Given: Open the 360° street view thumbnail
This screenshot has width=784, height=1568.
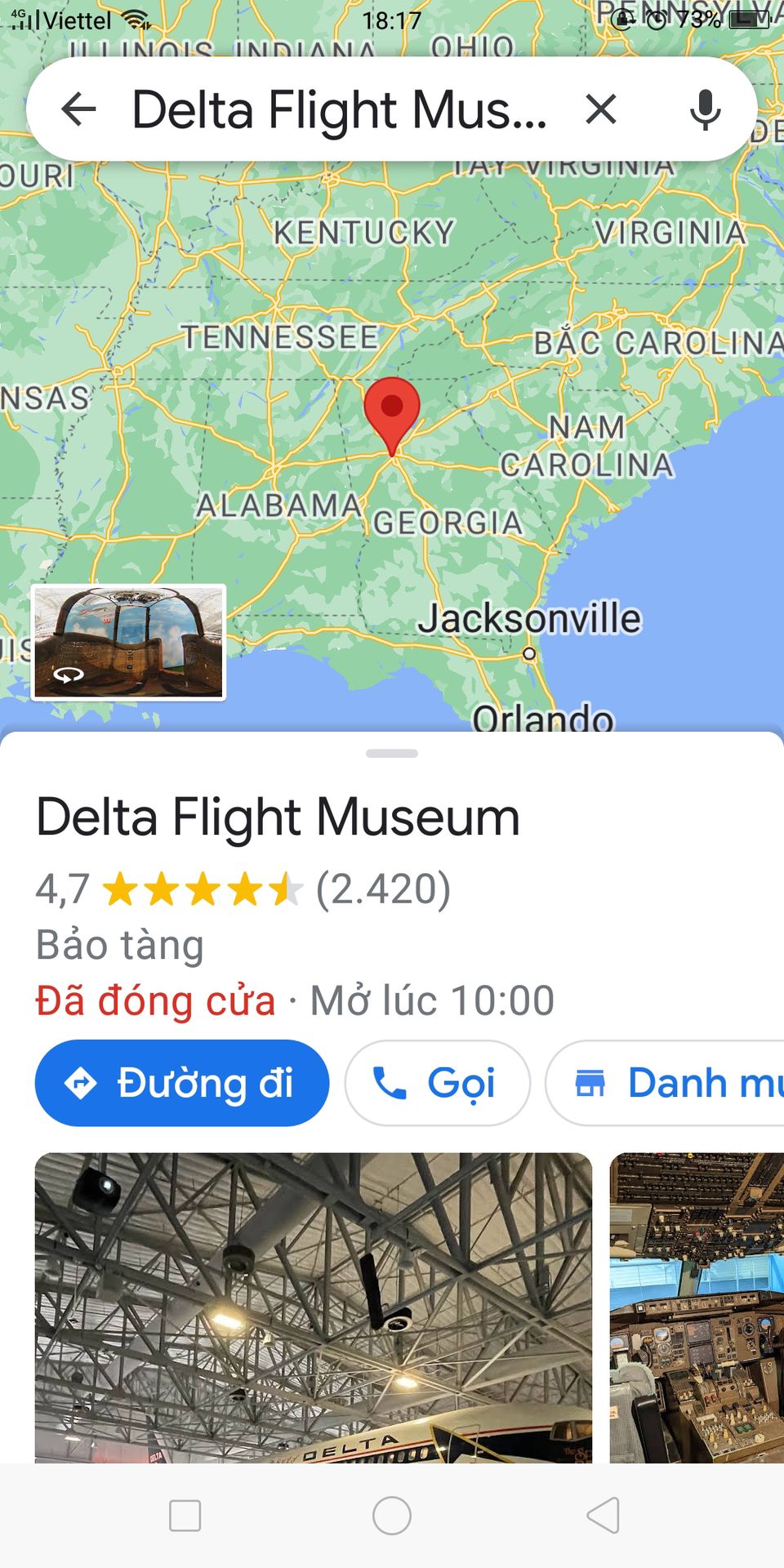Looking at the screenshot, I should point(128,642).
